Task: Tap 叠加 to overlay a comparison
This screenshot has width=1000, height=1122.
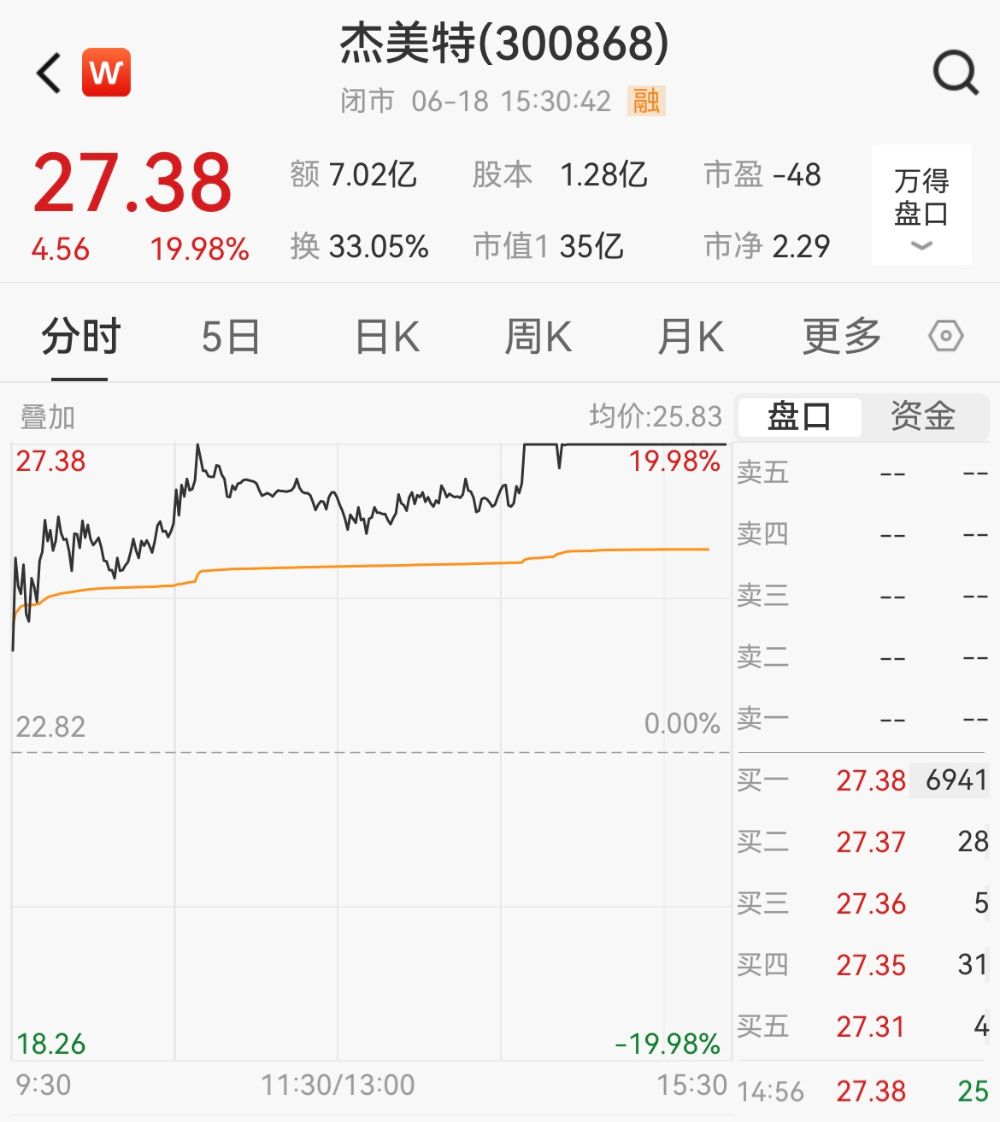Action: tap(46, 417)
